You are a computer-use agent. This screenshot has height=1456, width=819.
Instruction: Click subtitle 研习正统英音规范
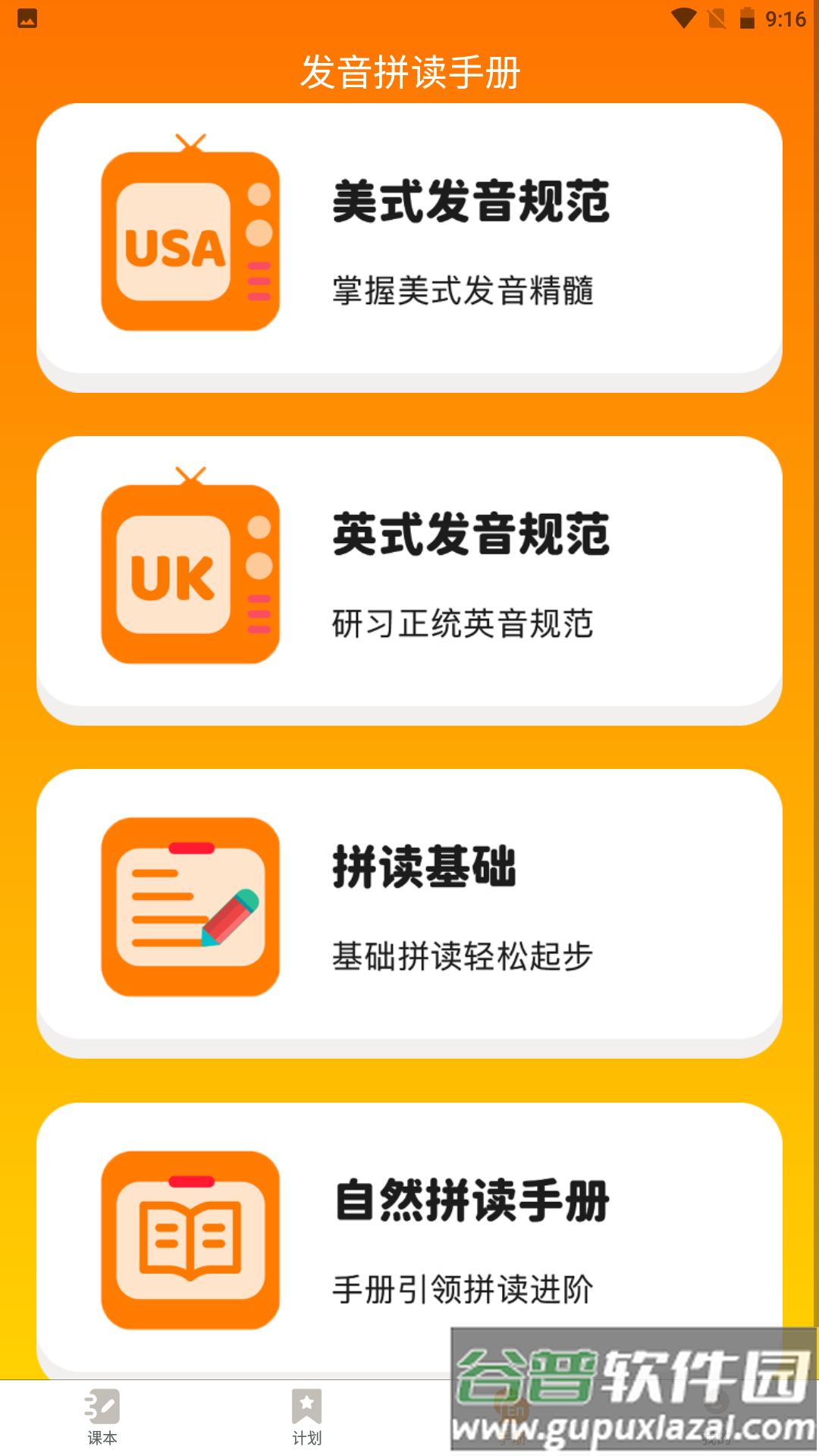(x=461, y=625)
